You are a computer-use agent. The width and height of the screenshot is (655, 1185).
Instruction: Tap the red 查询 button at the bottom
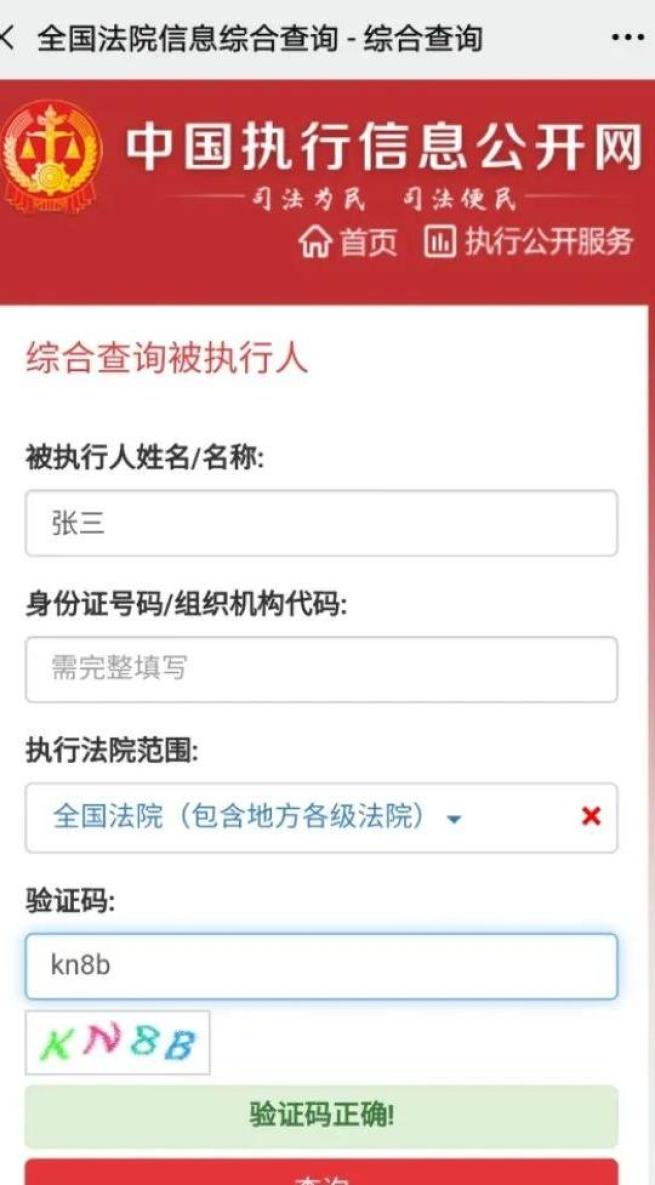point(321,1171)
